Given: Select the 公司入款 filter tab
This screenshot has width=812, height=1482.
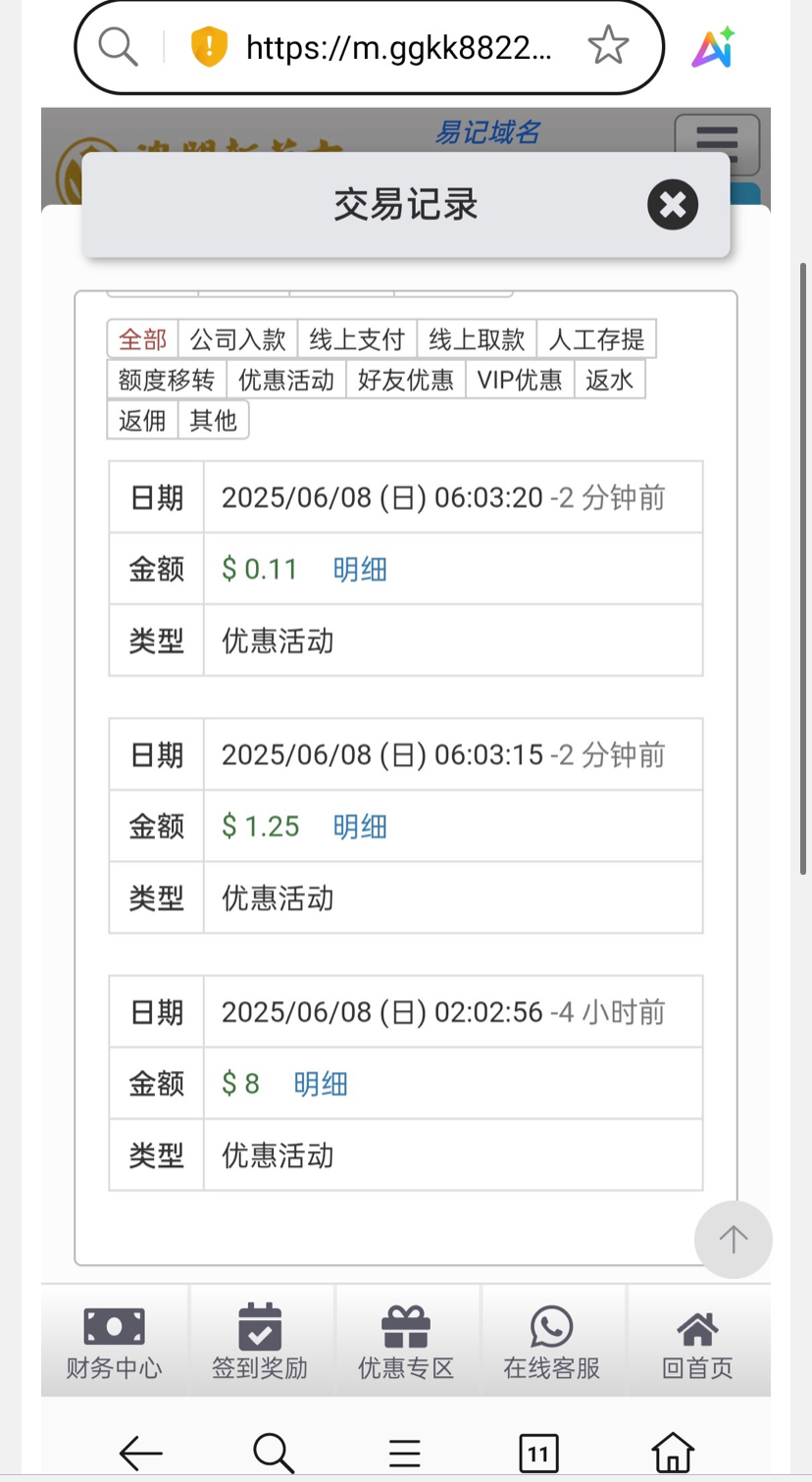Looking at the screenshot, I should point(237,339).
